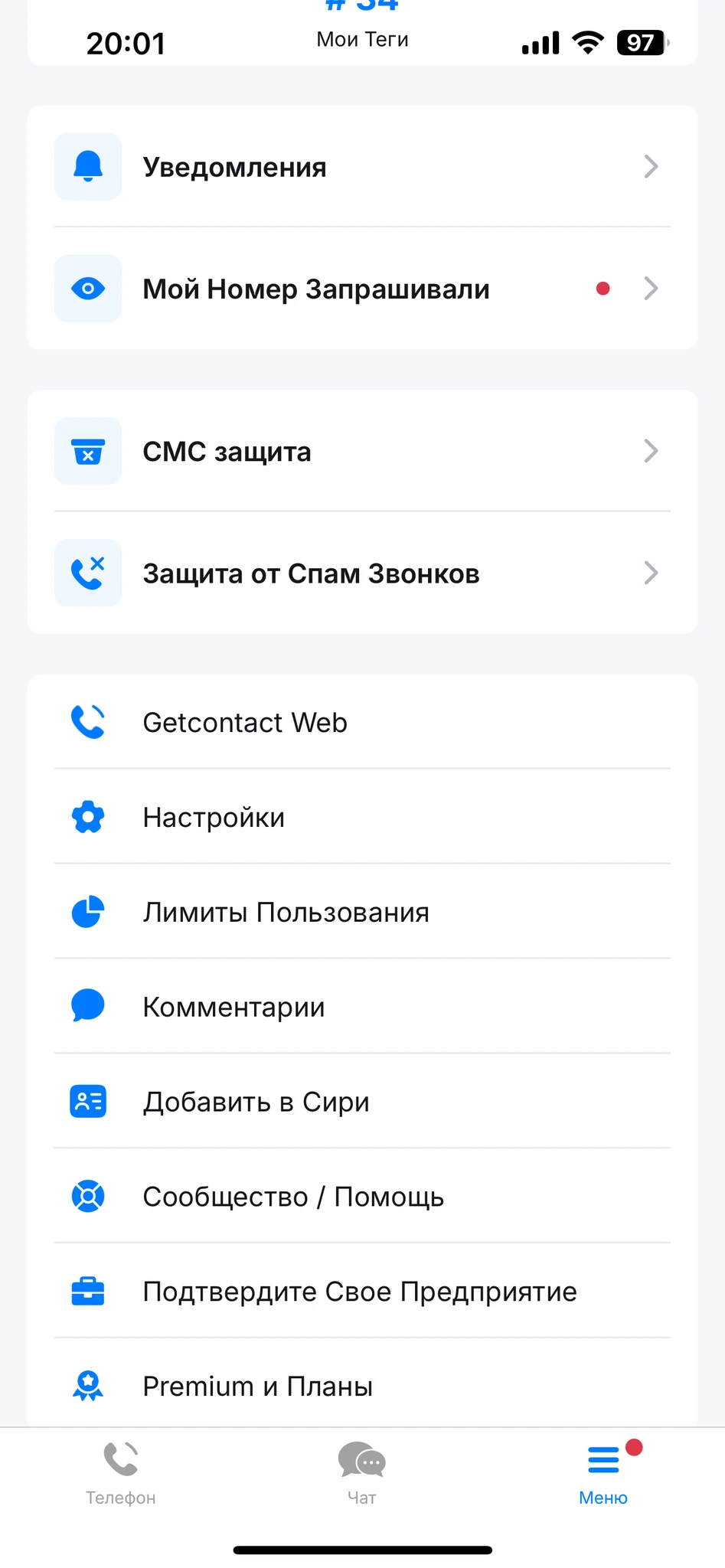Screen dimensions: 725x1568
Task: Open Уведомления row
Action: (x=361, y=167)
